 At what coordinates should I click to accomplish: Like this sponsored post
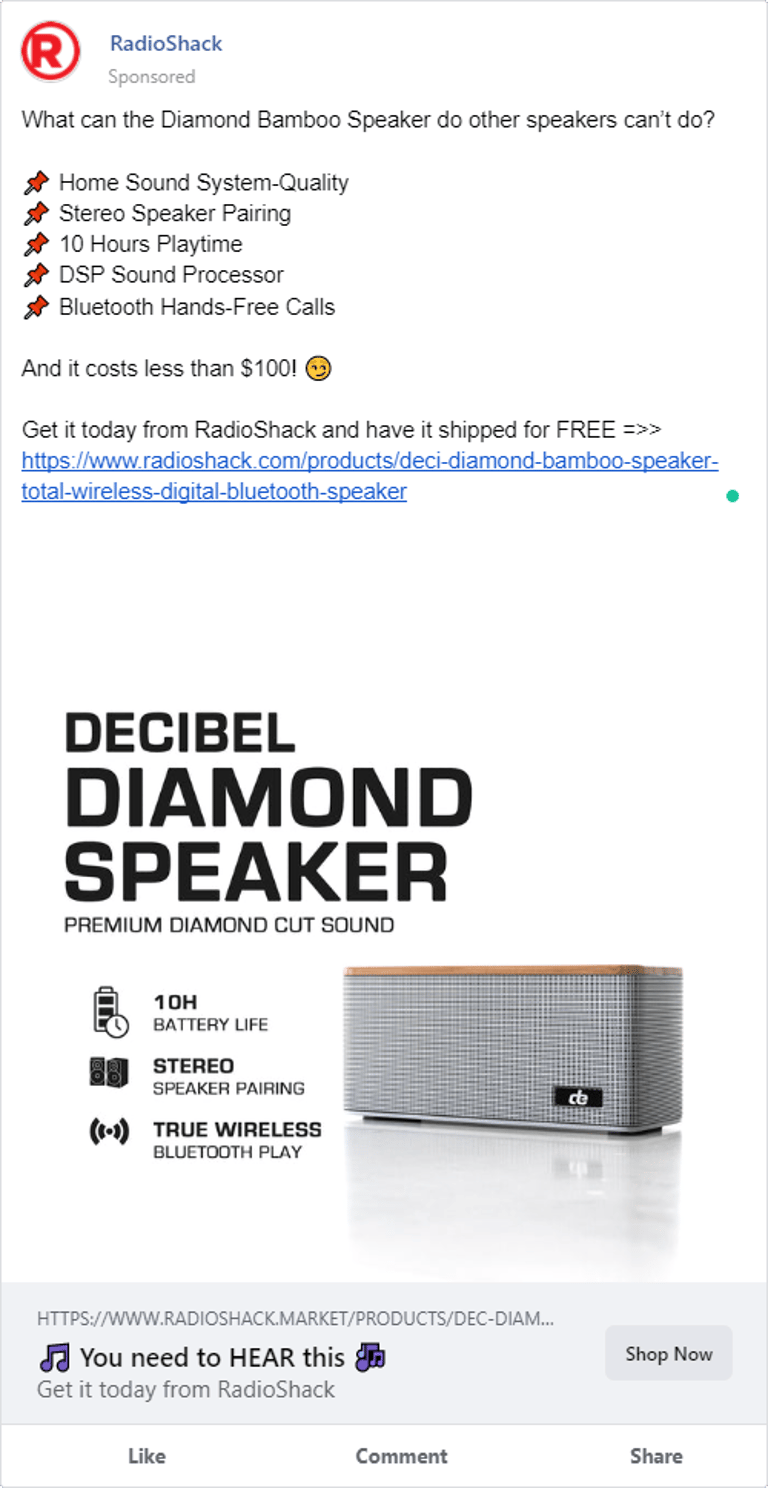[147, 1456]
